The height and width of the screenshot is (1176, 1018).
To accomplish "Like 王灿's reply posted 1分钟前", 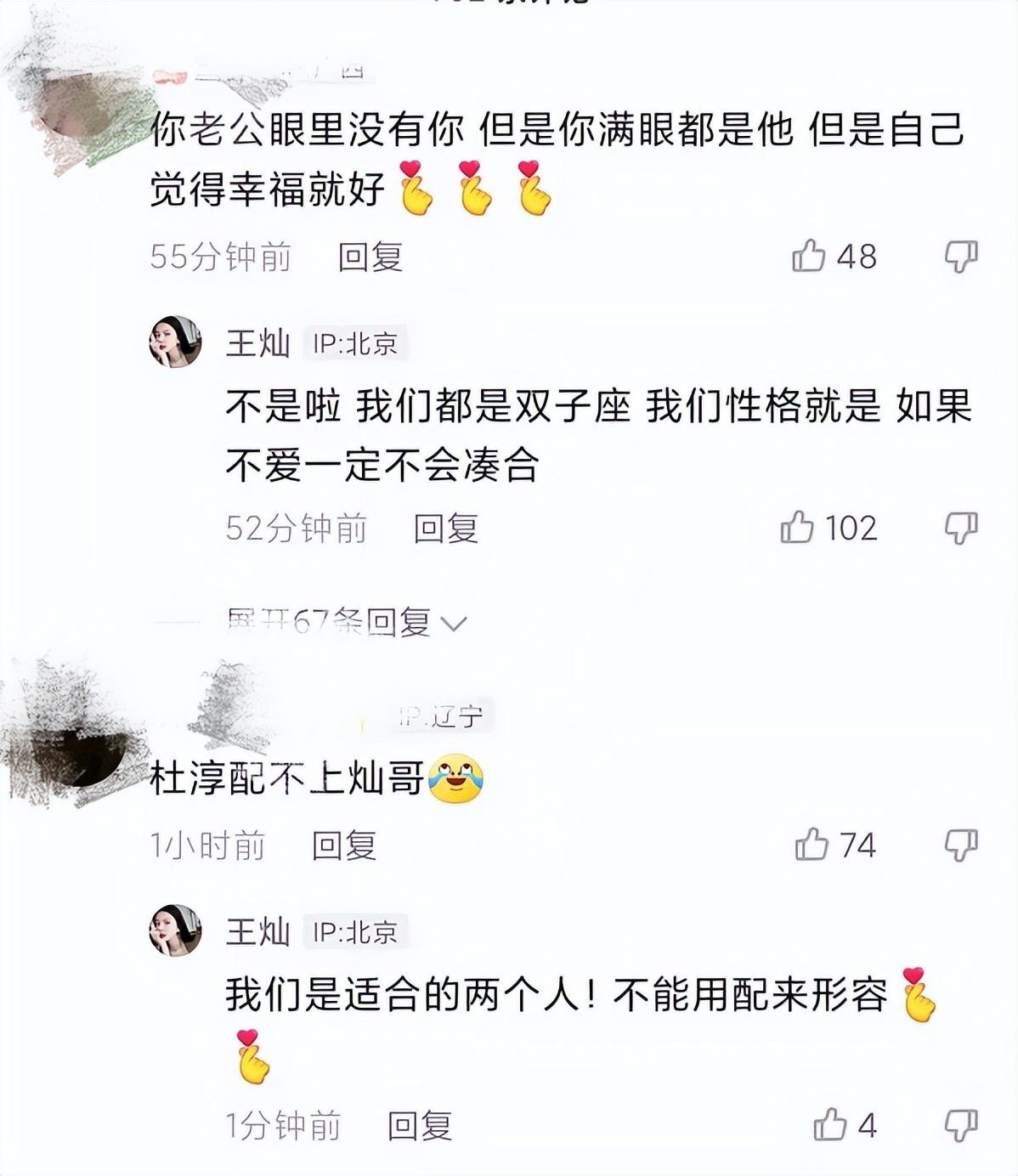I will click(830, 1125).
